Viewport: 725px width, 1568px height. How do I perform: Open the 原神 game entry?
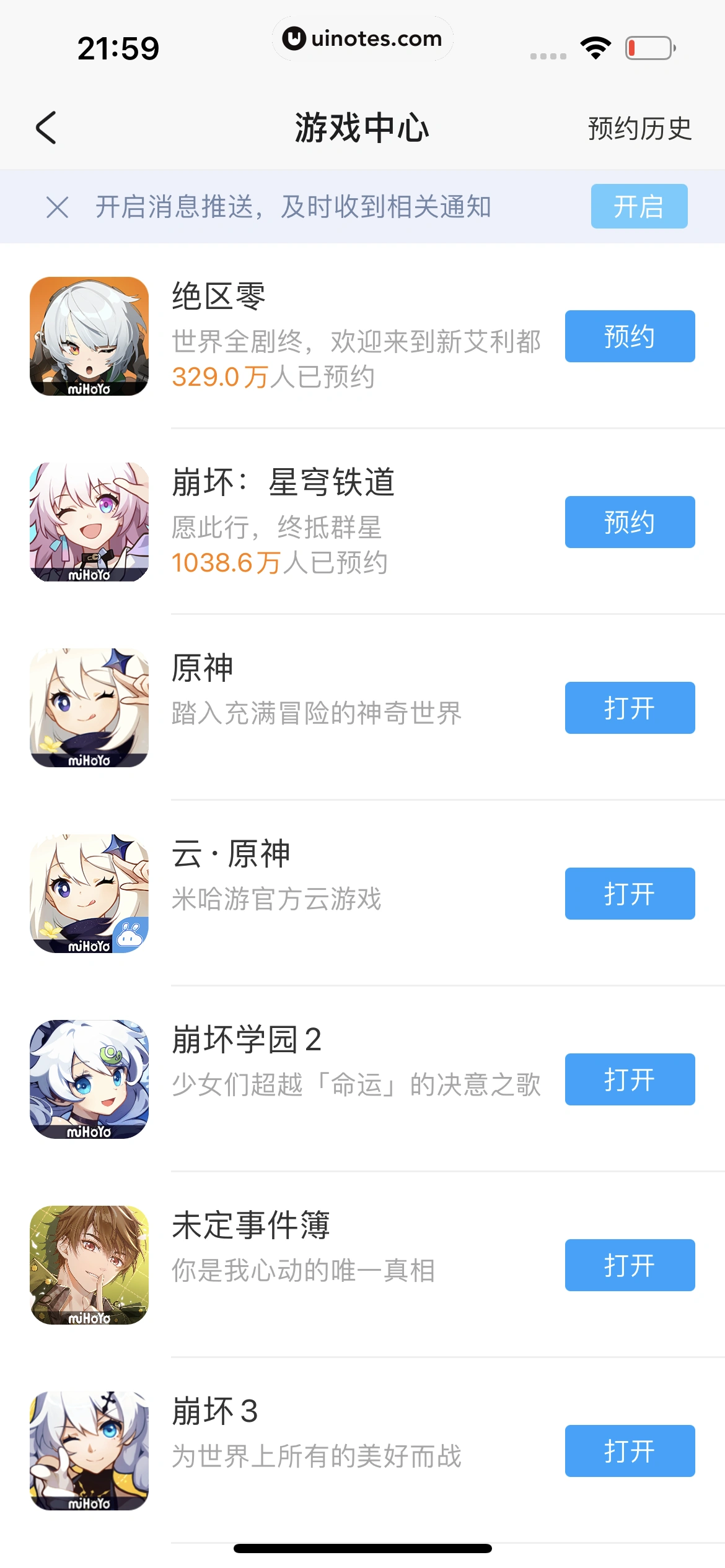[316, 690]
